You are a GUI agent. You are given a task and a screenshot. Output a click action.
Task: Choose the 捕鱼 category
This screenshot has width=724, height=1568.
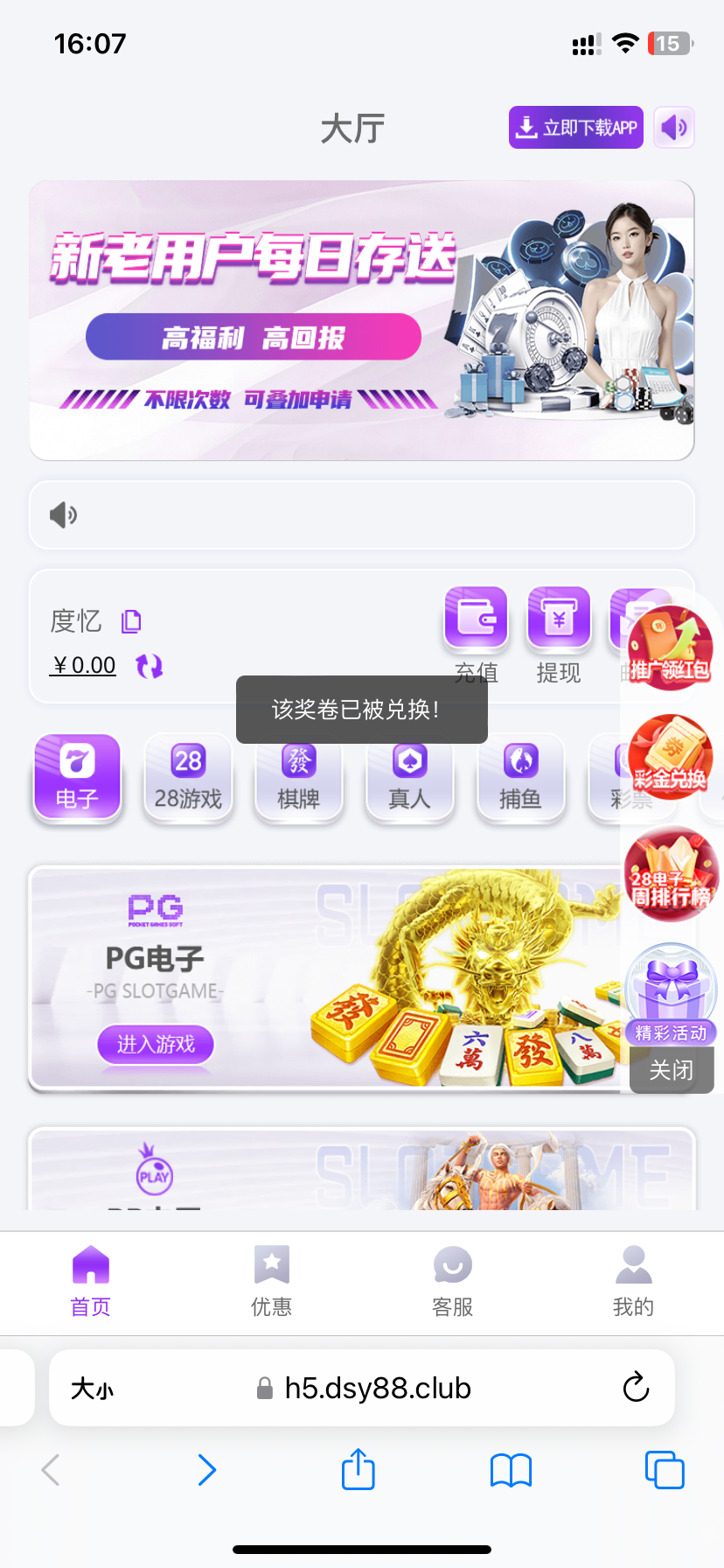coord(520,777)
